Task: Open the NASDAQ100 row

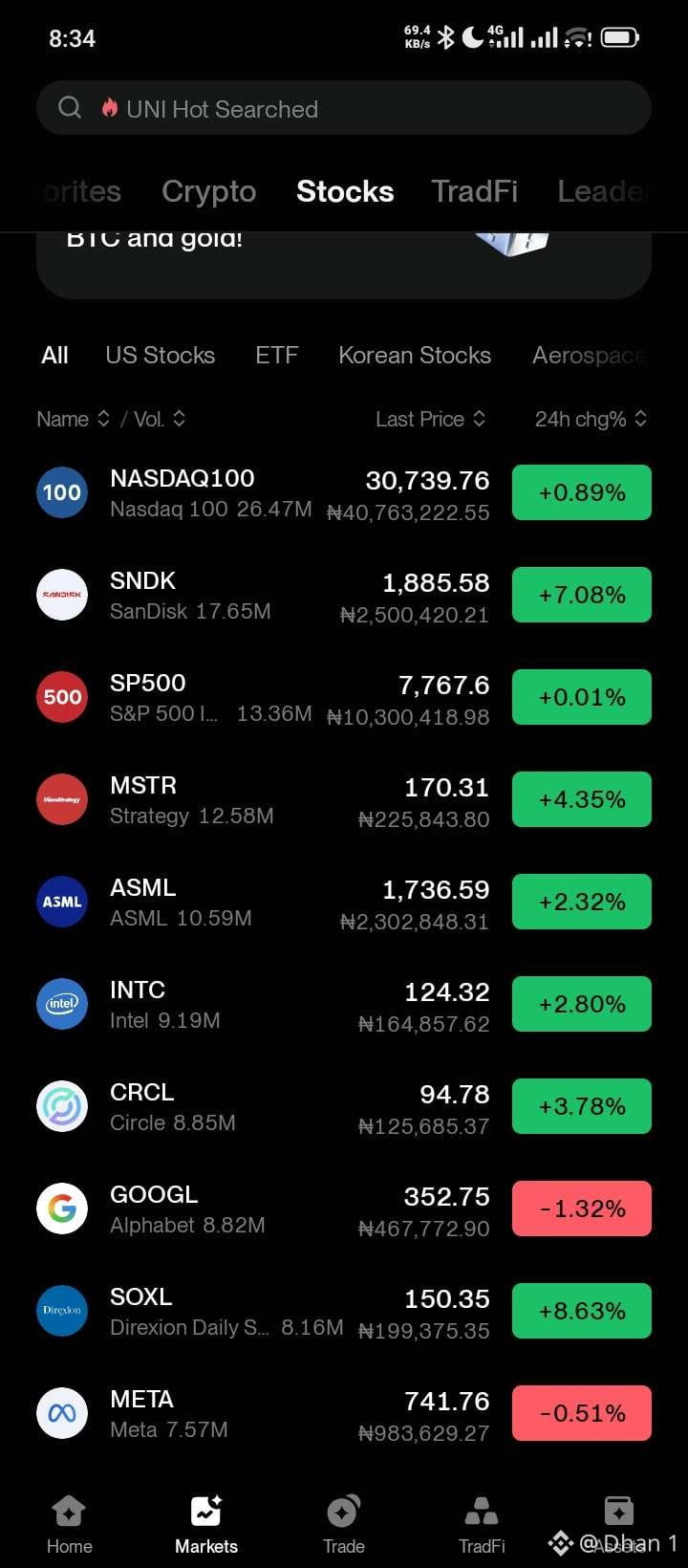Action: [x=344, y=493]
